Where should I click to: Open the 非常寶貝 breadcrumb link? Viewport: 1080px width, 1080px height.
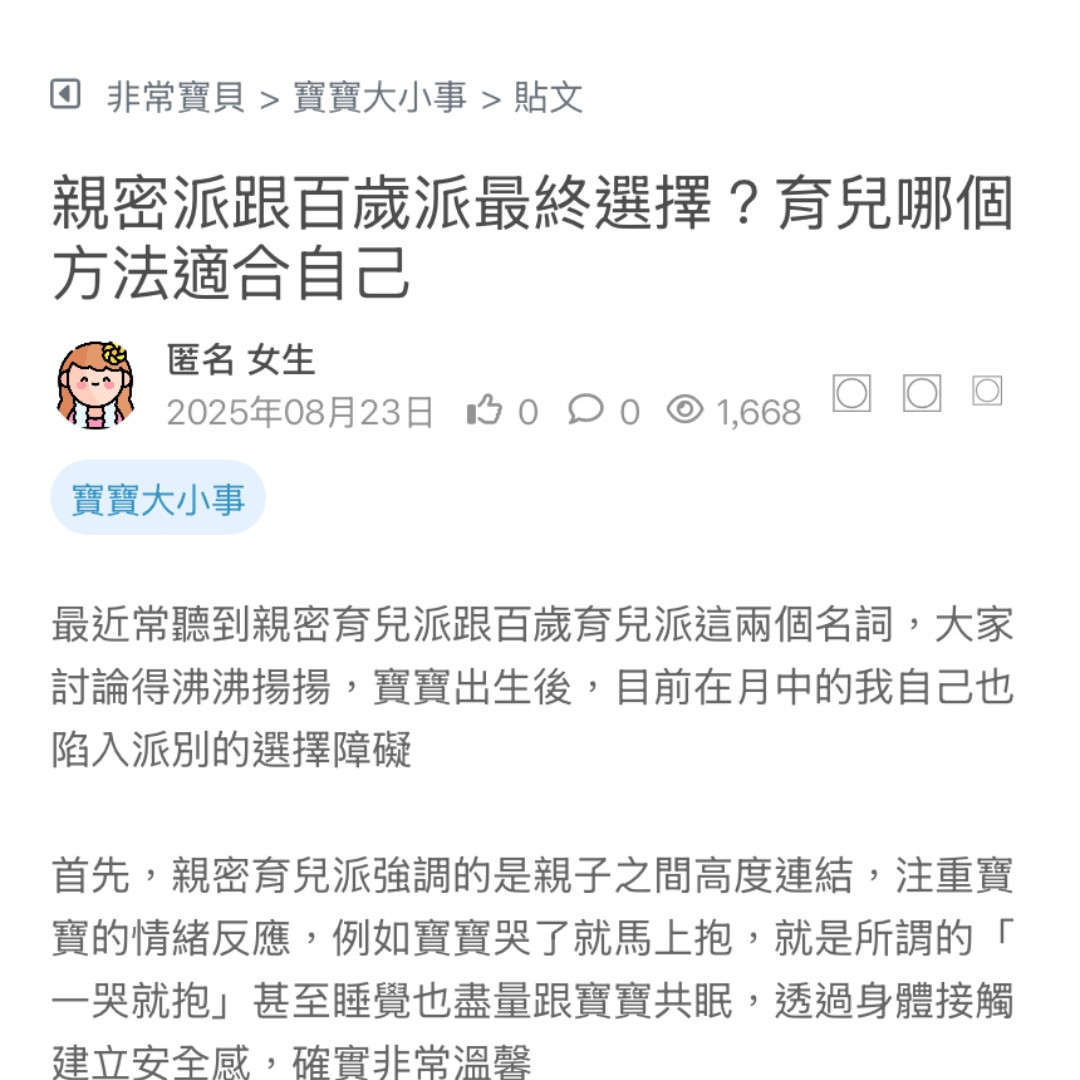[x=176, y=98]
